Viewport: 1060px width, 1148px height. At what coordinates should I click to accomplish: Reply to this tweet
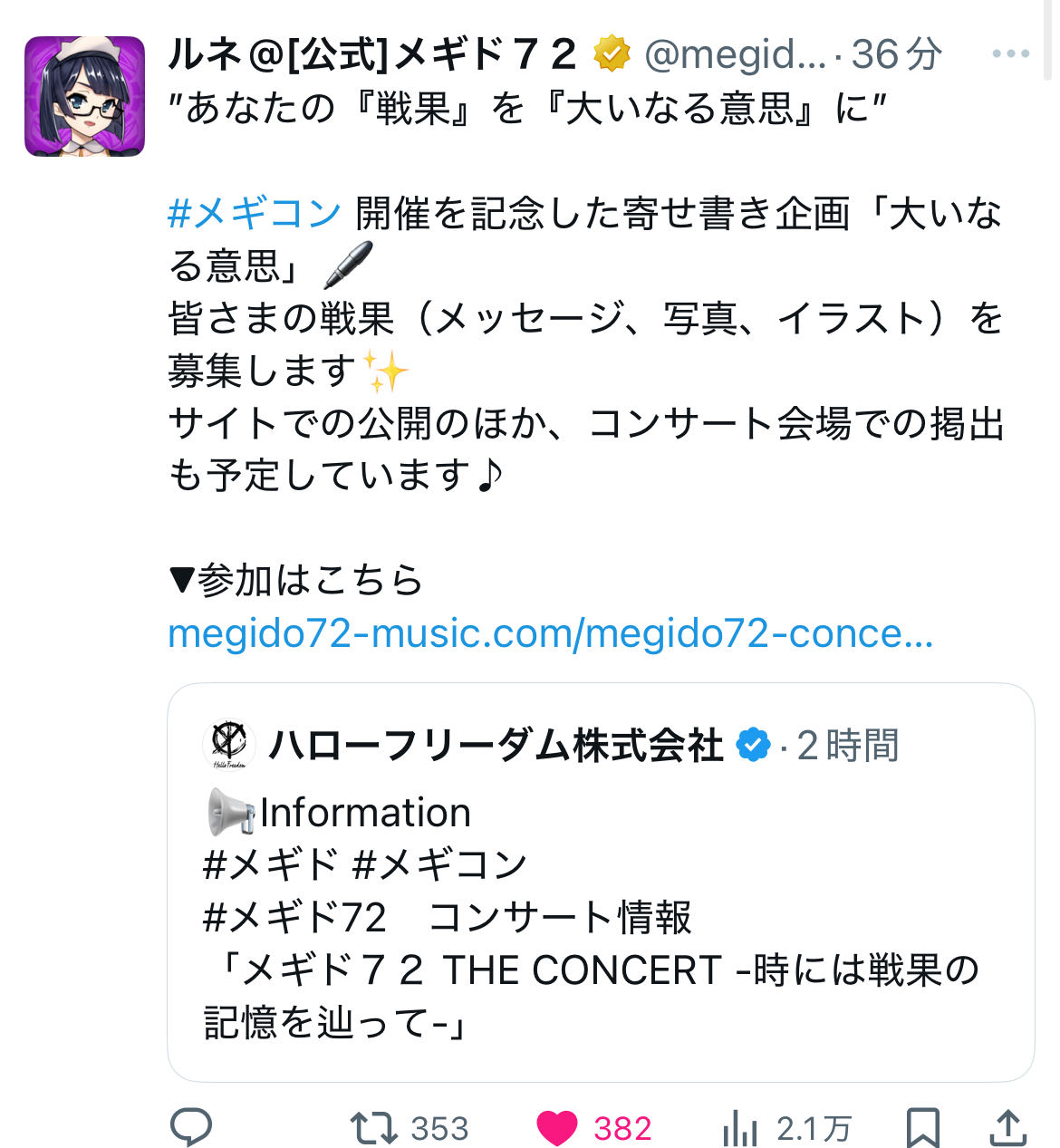point(191,1128)
